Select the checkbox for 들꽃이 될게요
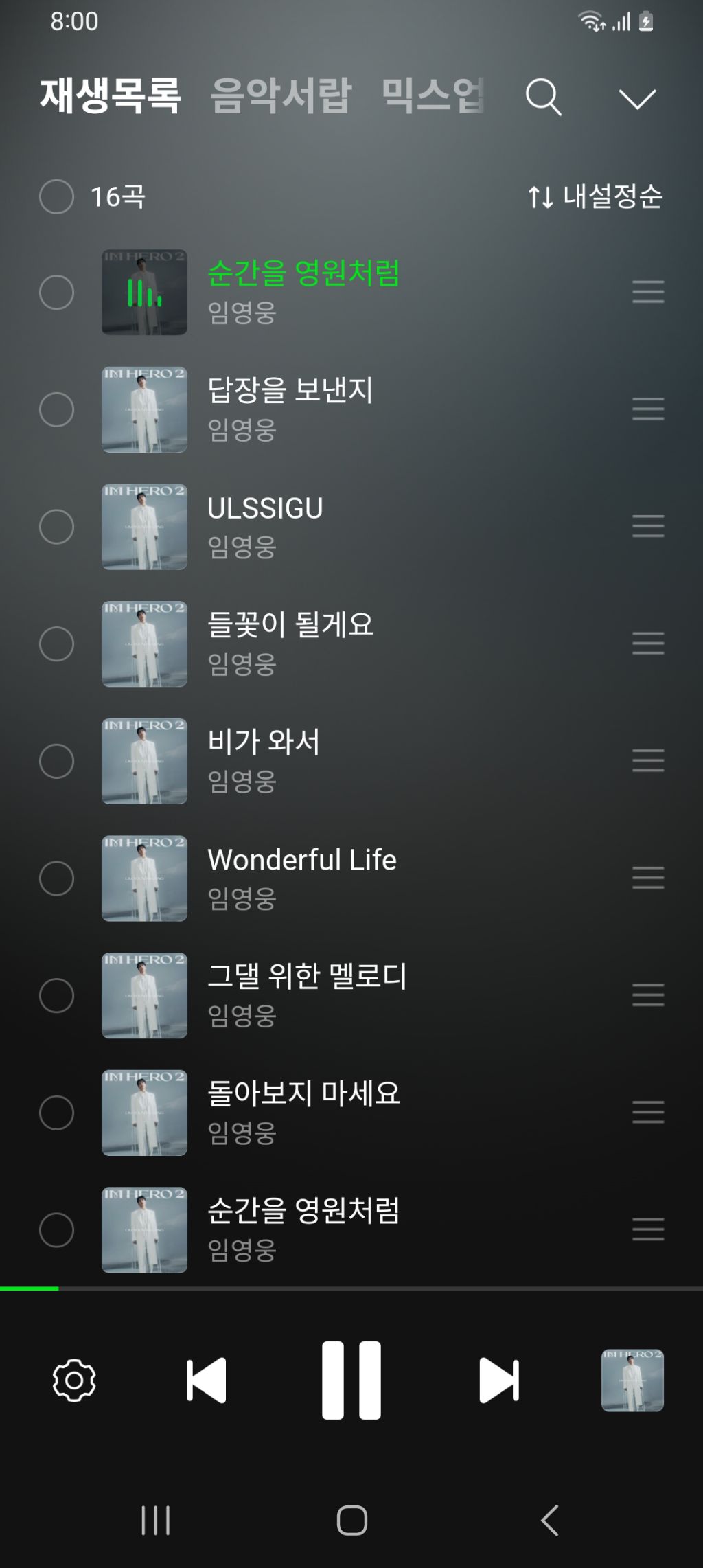Screen dimensions: 703x1568 click(x=56, y=644)
